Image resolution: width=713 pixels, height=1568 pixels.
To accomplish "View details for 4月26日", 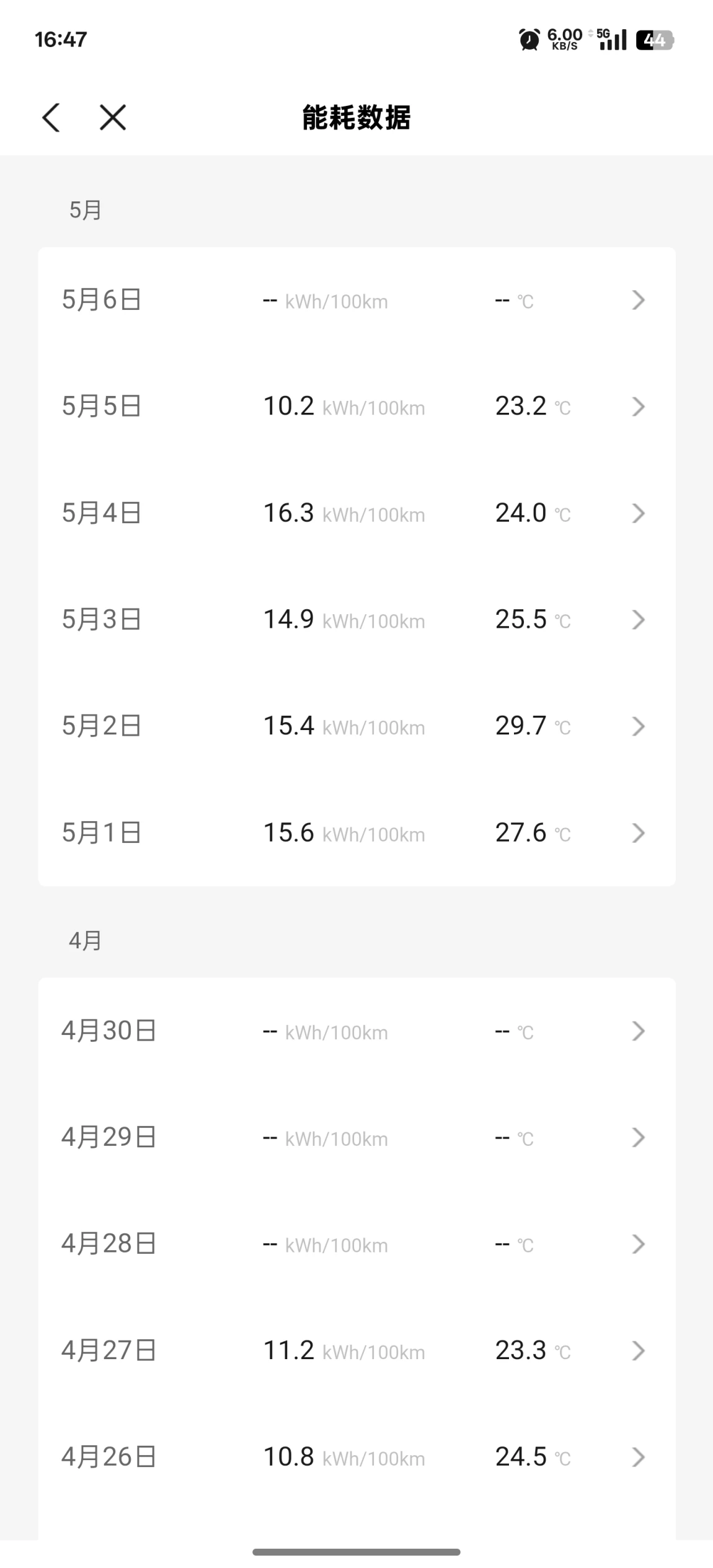I will (356, 1458).
